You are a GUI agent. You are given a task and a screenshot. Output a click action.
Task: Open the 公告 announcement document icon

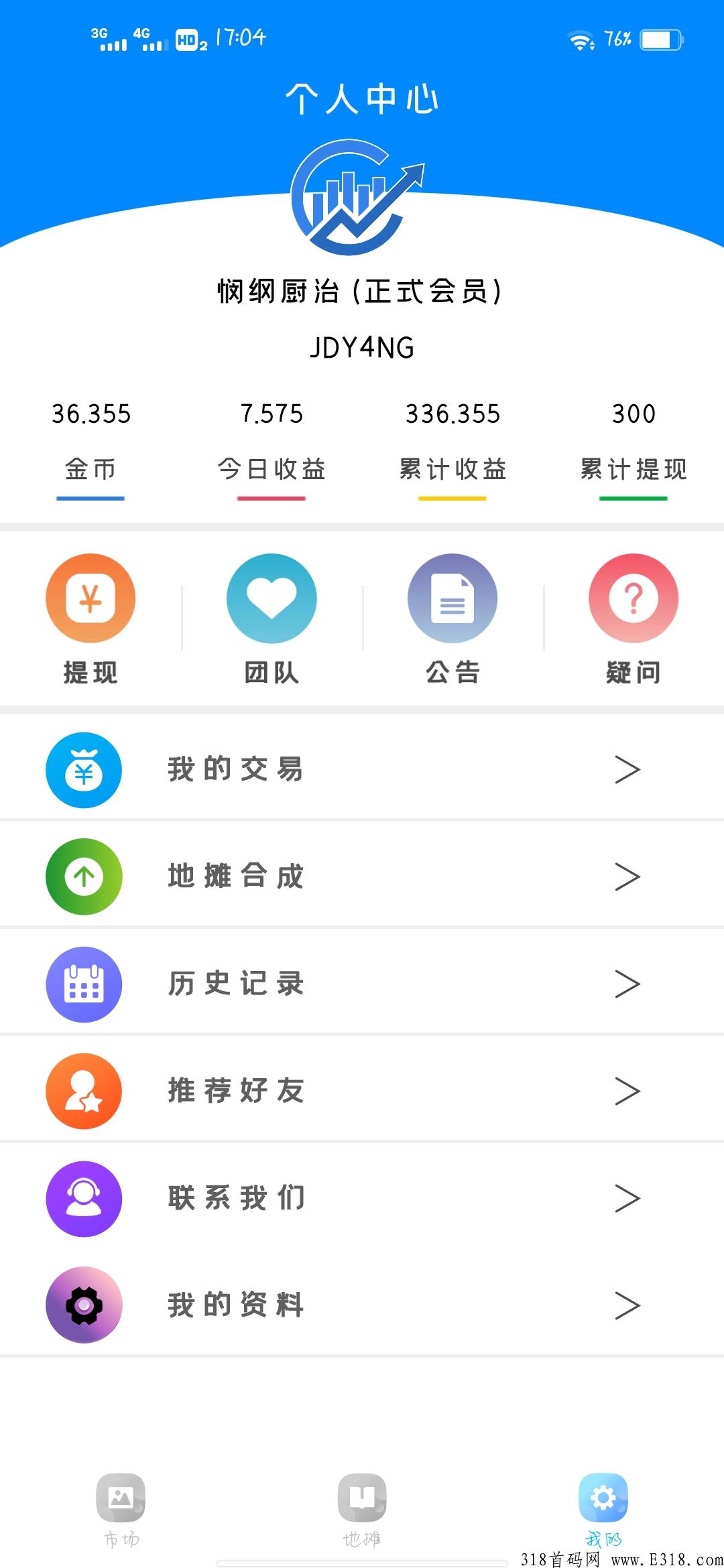[x=452, y=598]
